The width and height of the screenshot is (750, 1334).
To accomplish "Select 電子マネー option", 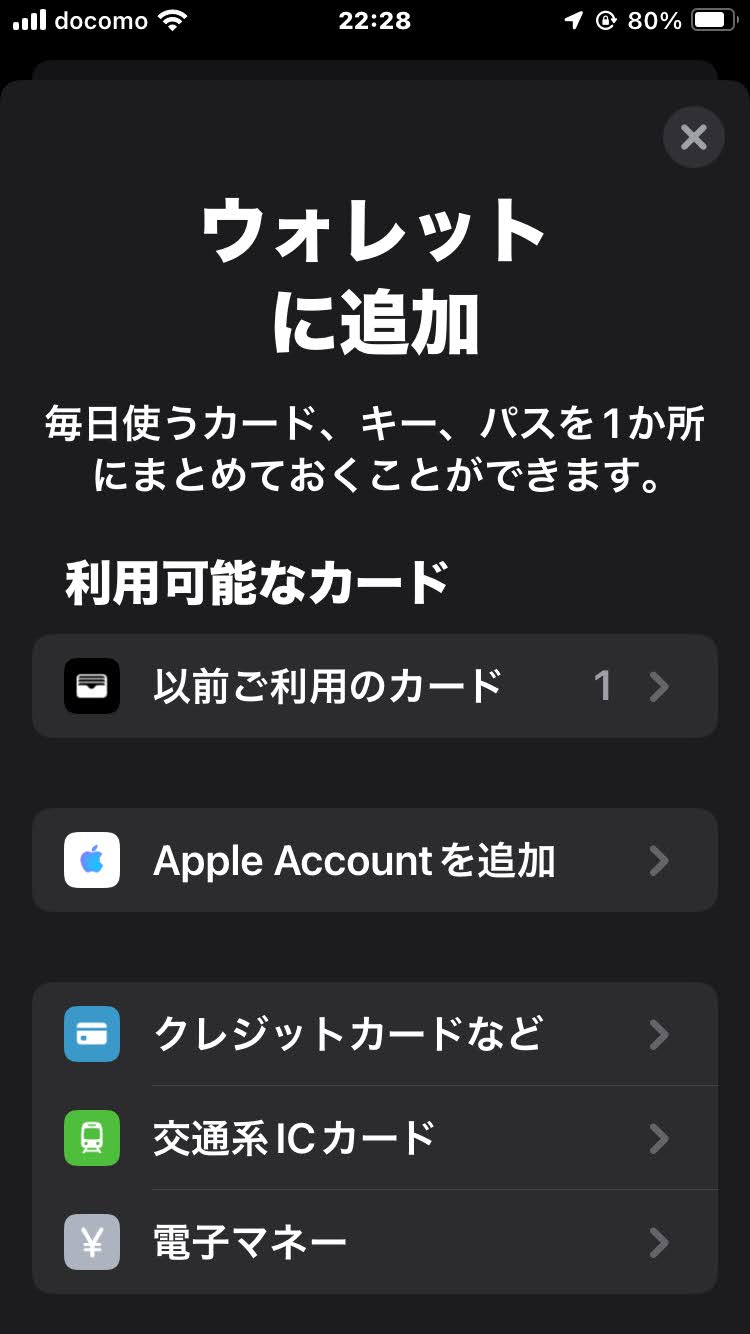I will 375,1242.
